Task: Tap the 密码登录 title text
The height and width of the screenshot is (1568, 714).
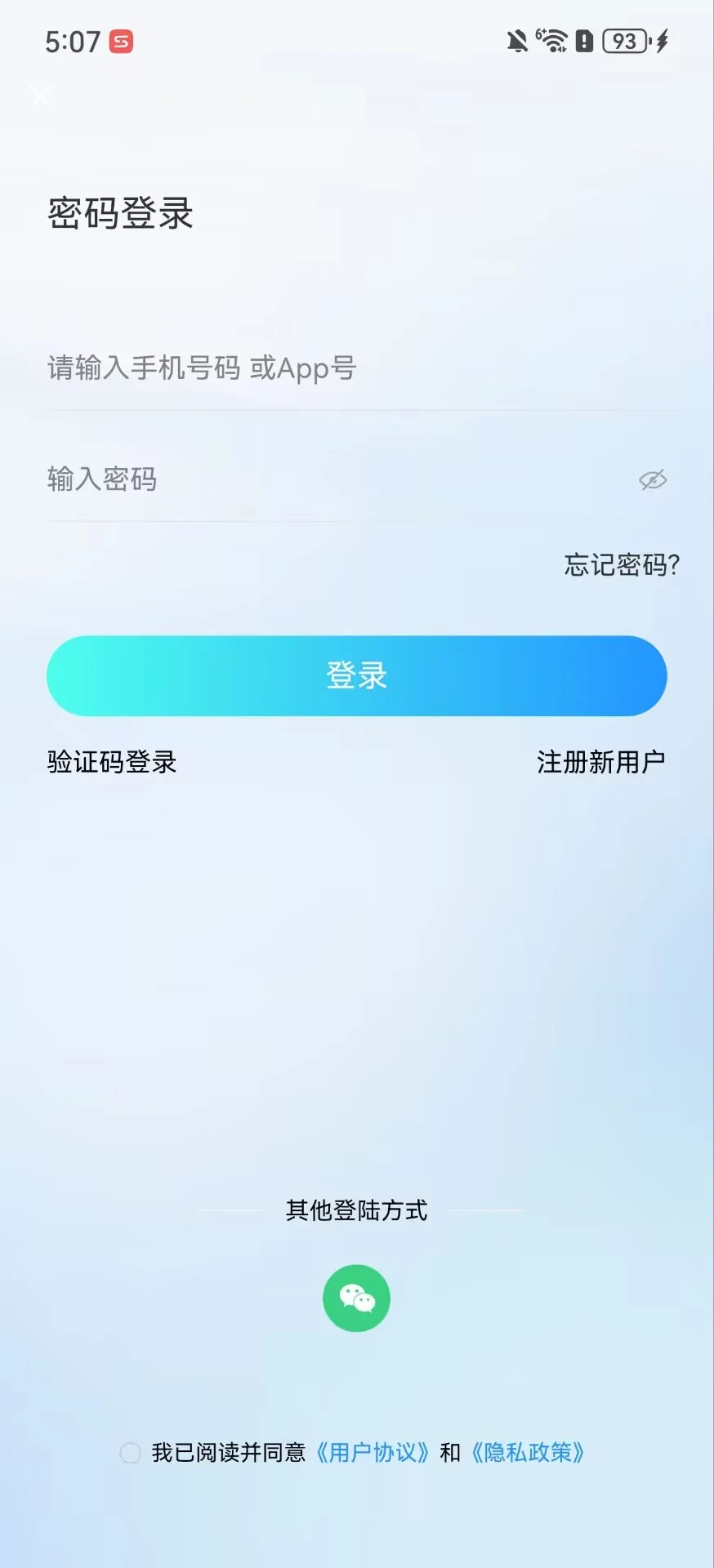Action: point(120,212)
